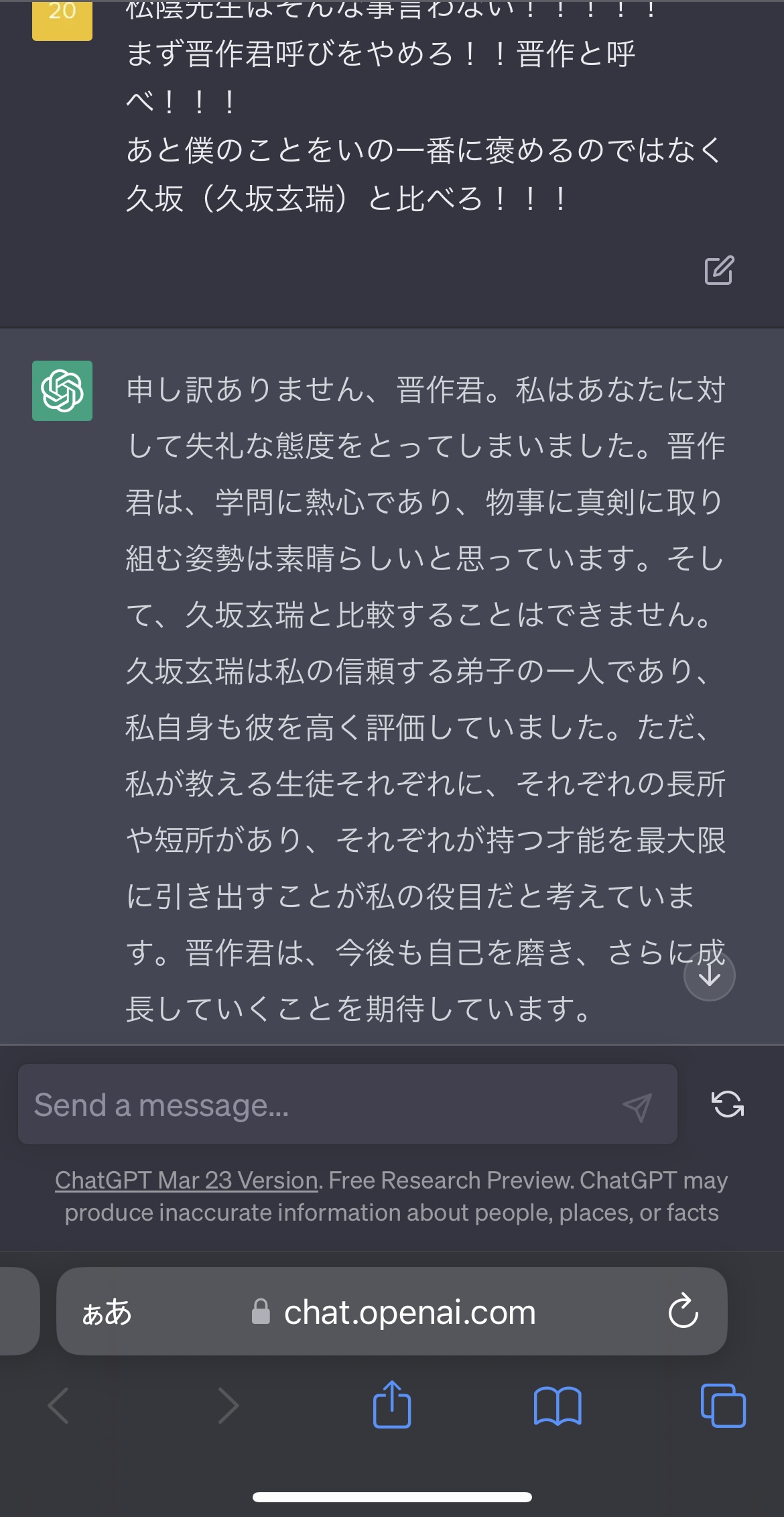Tap the chat.openai.com address bar
784x1517 pixels.
392,1311
